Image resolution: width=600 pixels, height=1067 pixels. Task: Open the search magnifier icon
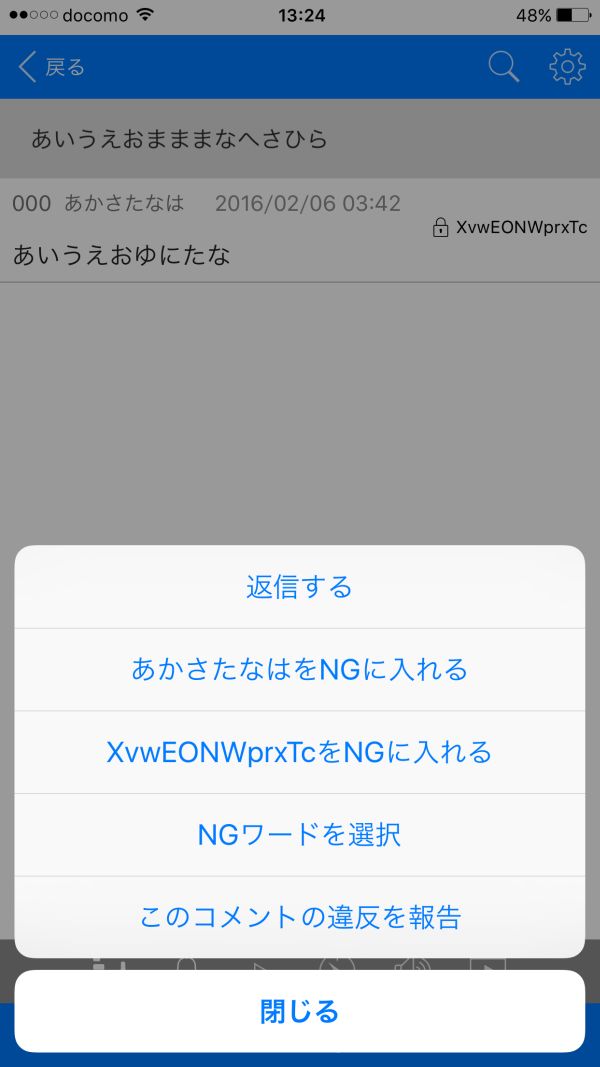503,67
